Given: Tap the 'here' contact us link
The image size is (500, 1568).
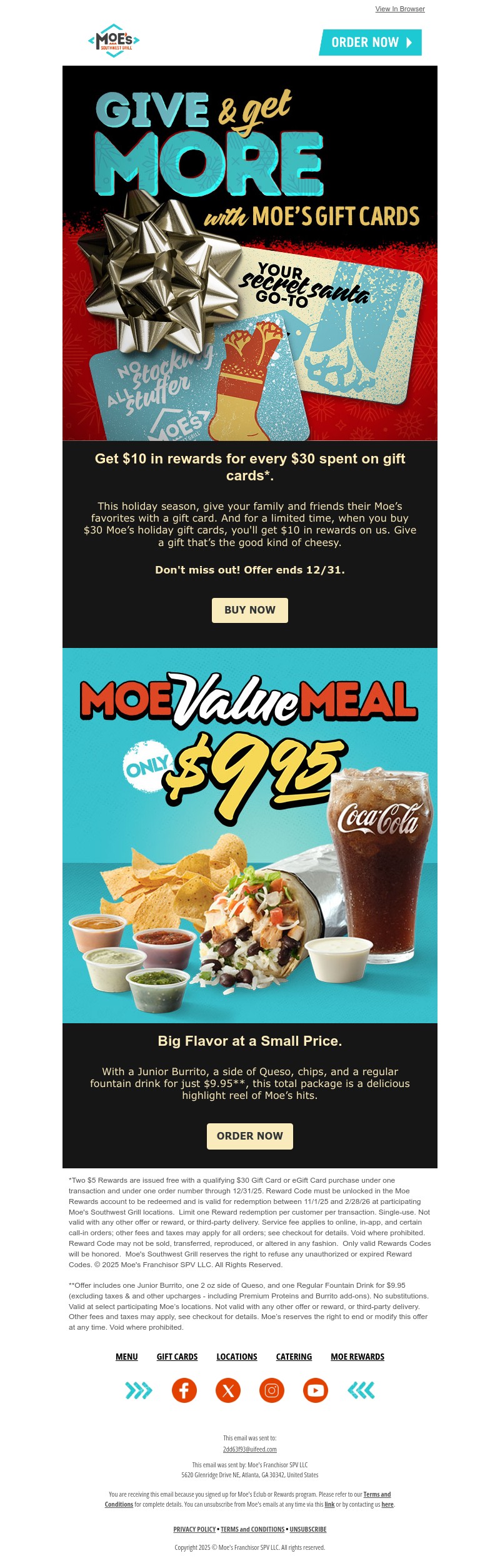Looking at the screenshot, I should pos(387,1505).
